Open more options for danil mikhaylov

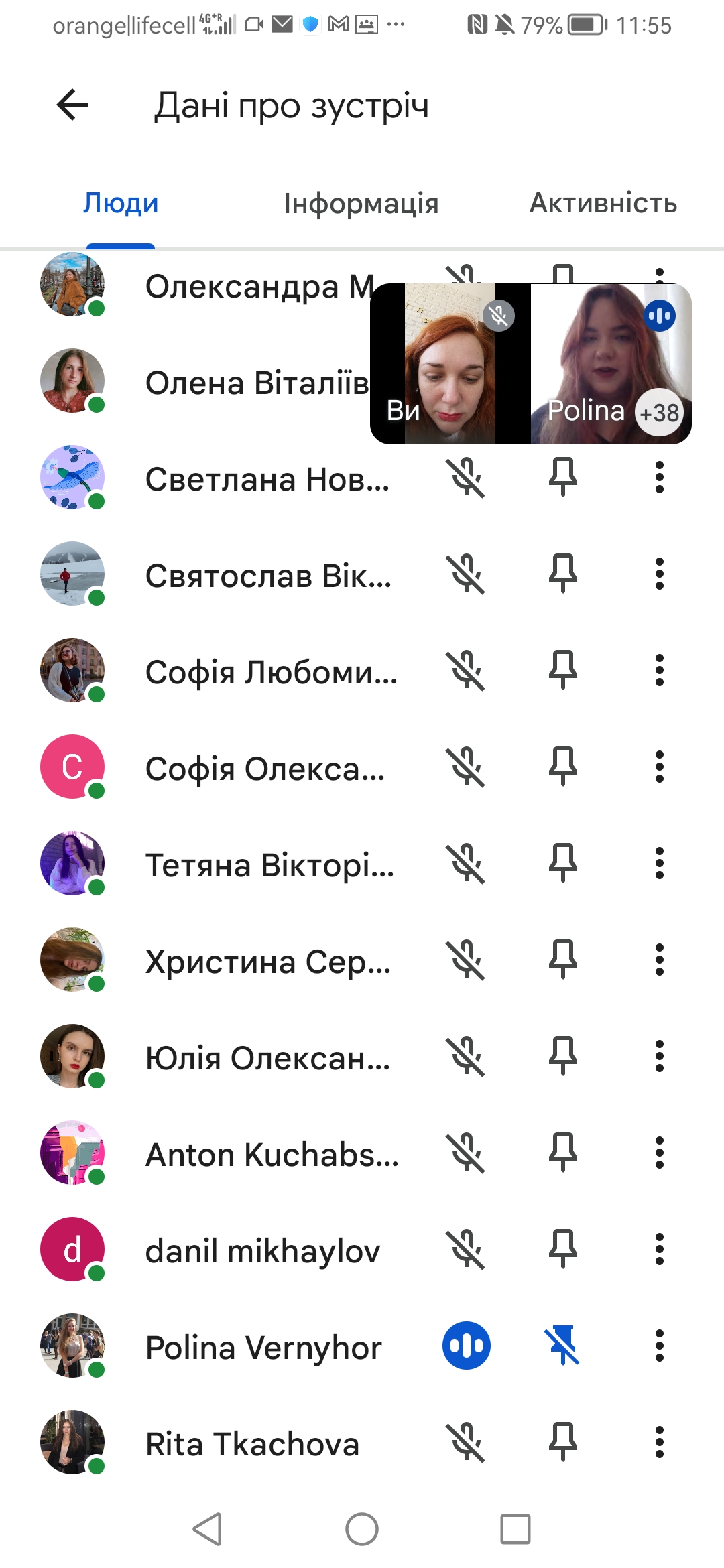coord(660,1250)
